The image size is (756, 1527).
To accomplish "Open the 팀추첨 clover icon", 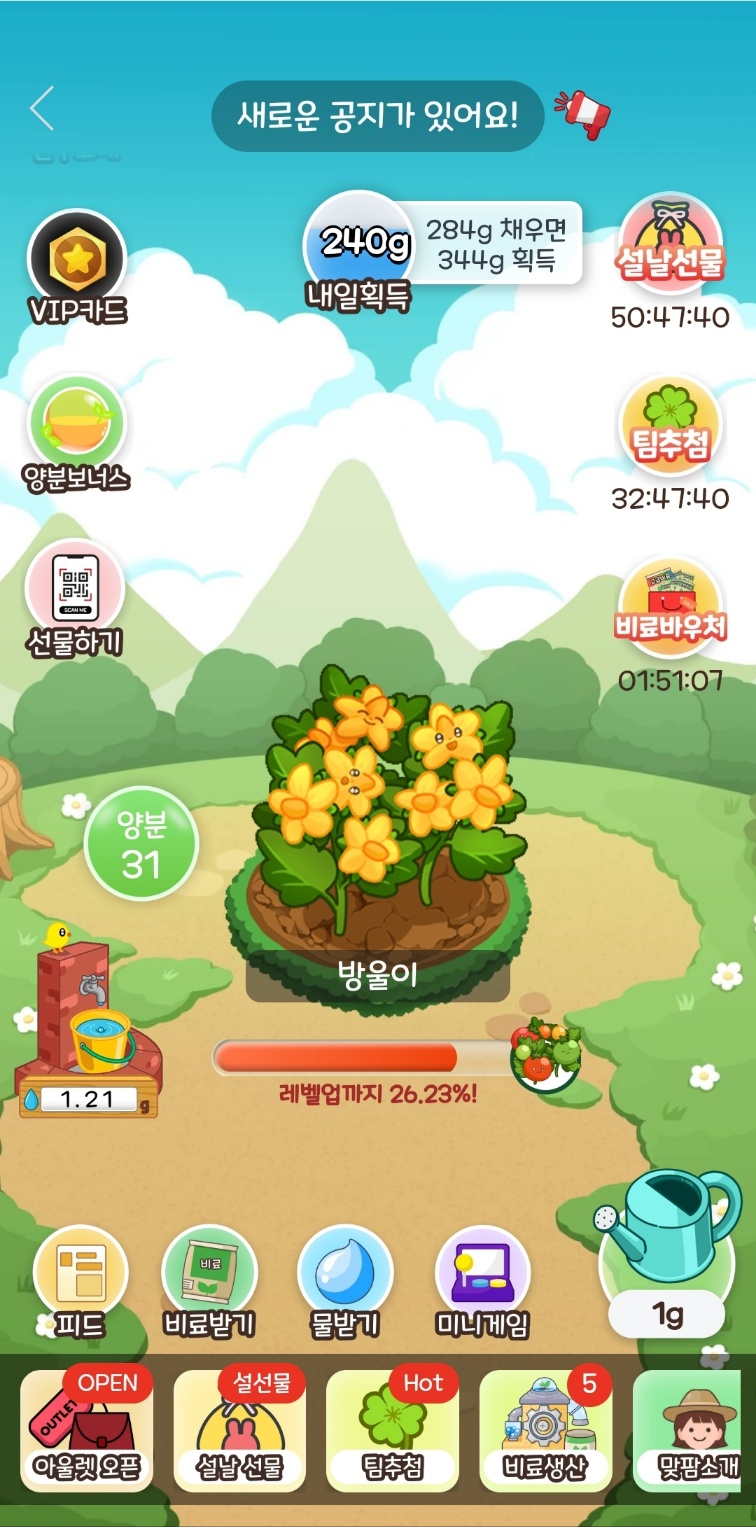I will tap(670, 425).
